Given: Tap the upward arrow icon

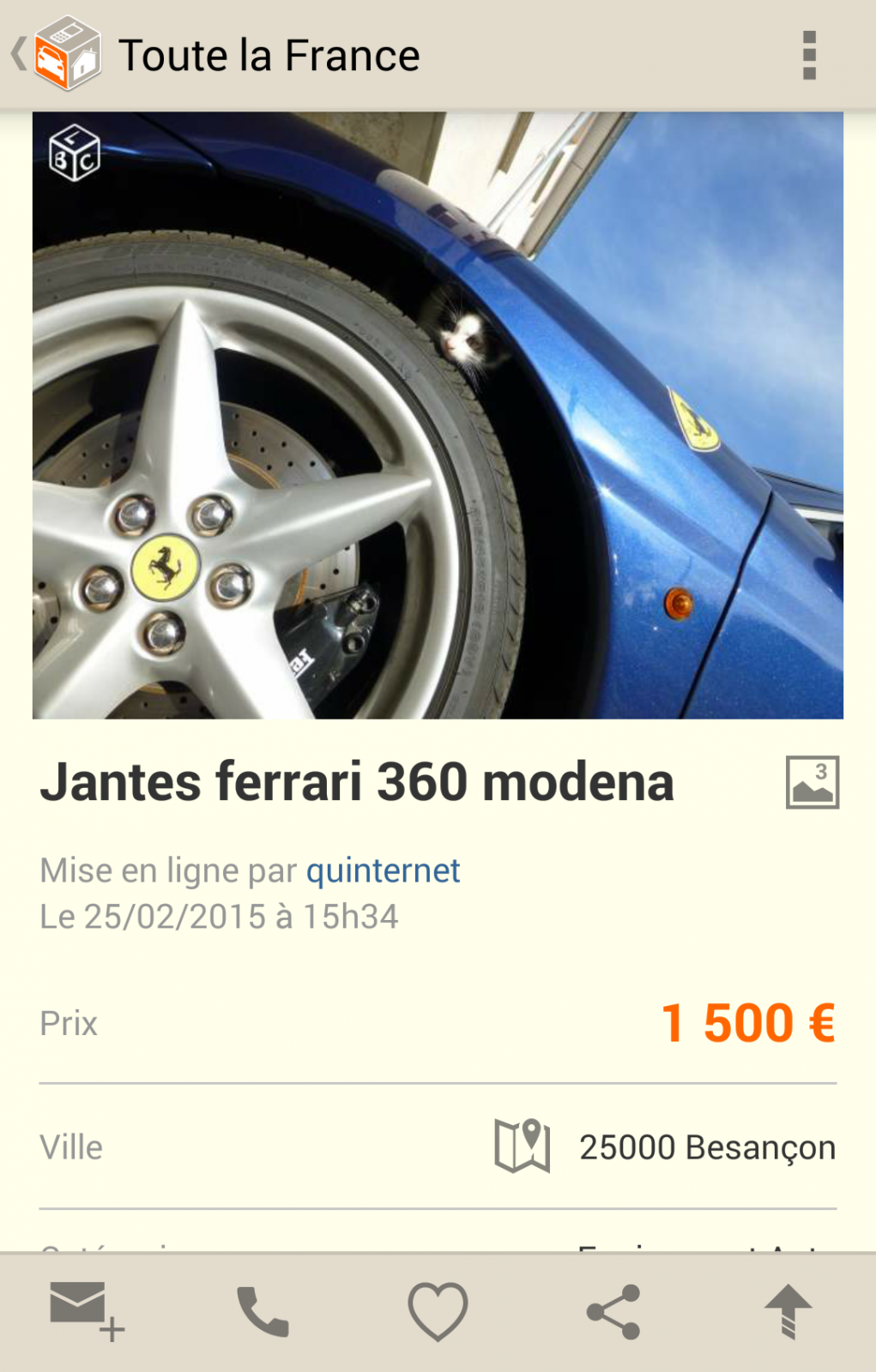Looking at the screenshot, I should [x=788, y=1311].
